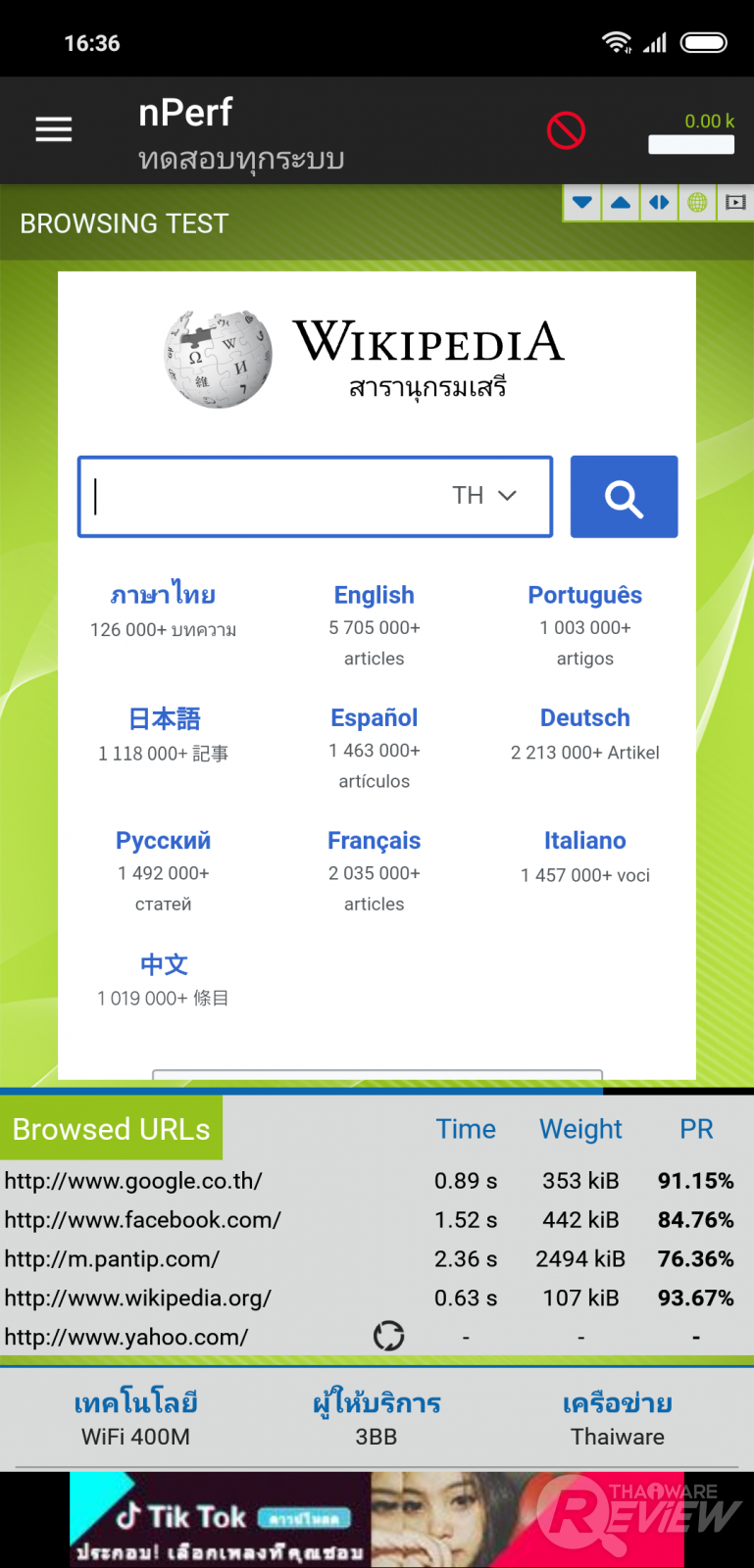Choose the Español Wikipedia link
Viewport: 754px width, 1568px height.
click(374, 717)
